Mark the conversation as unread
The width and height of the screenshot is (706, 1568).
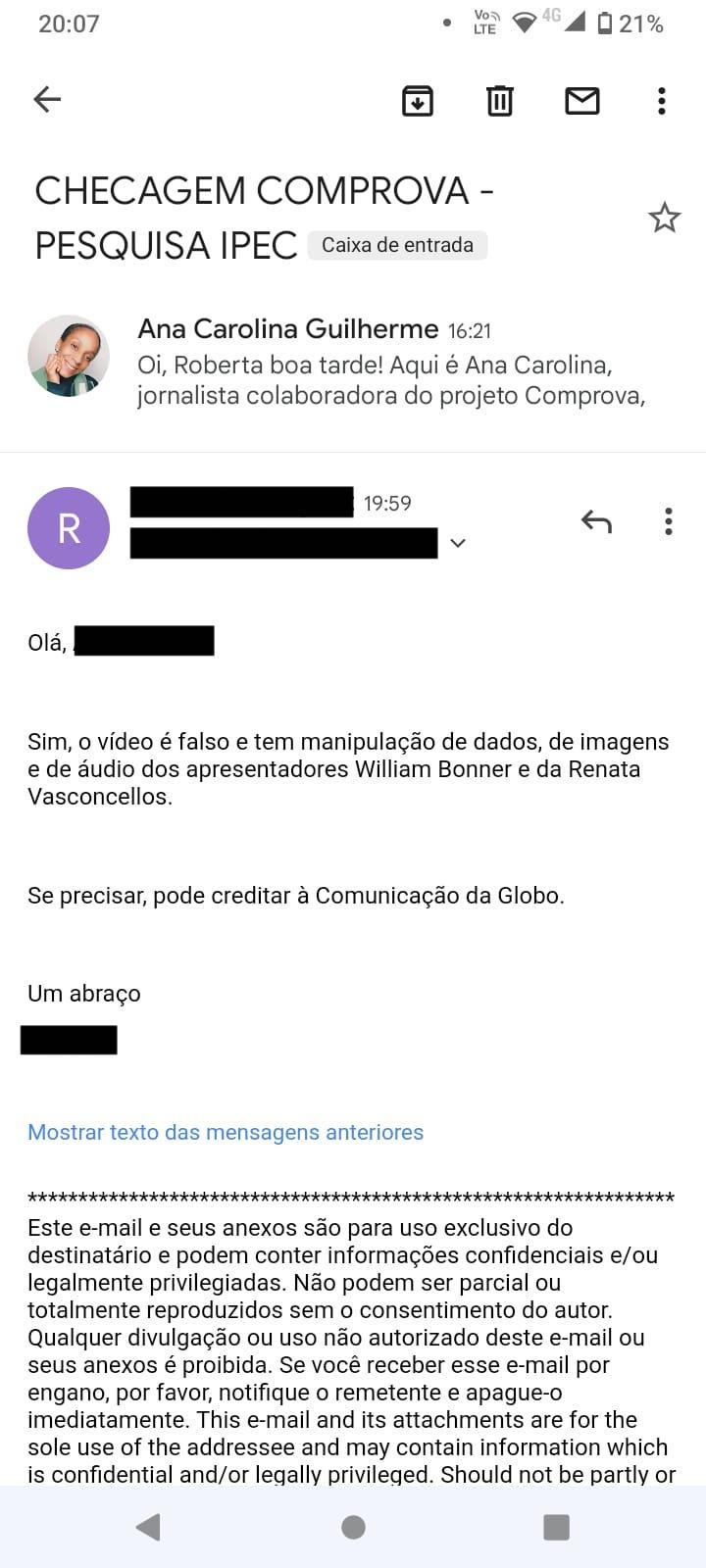click(582, 100)
